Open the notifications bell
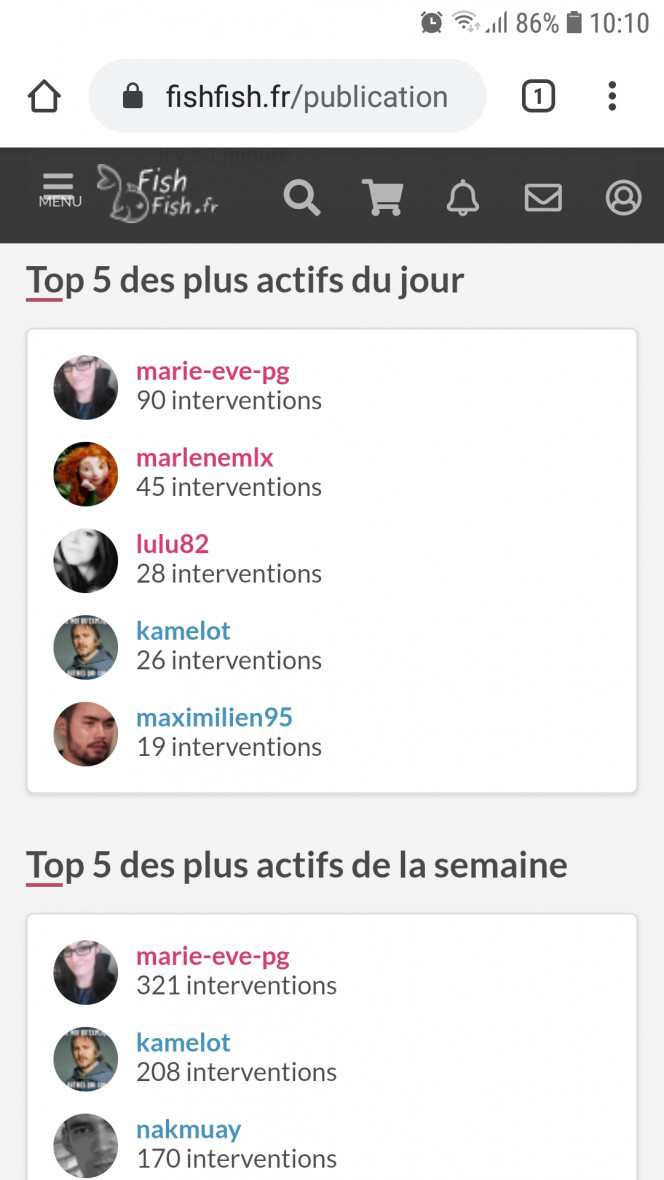Viewport: 664px width, 1180px height. (463, 198)
